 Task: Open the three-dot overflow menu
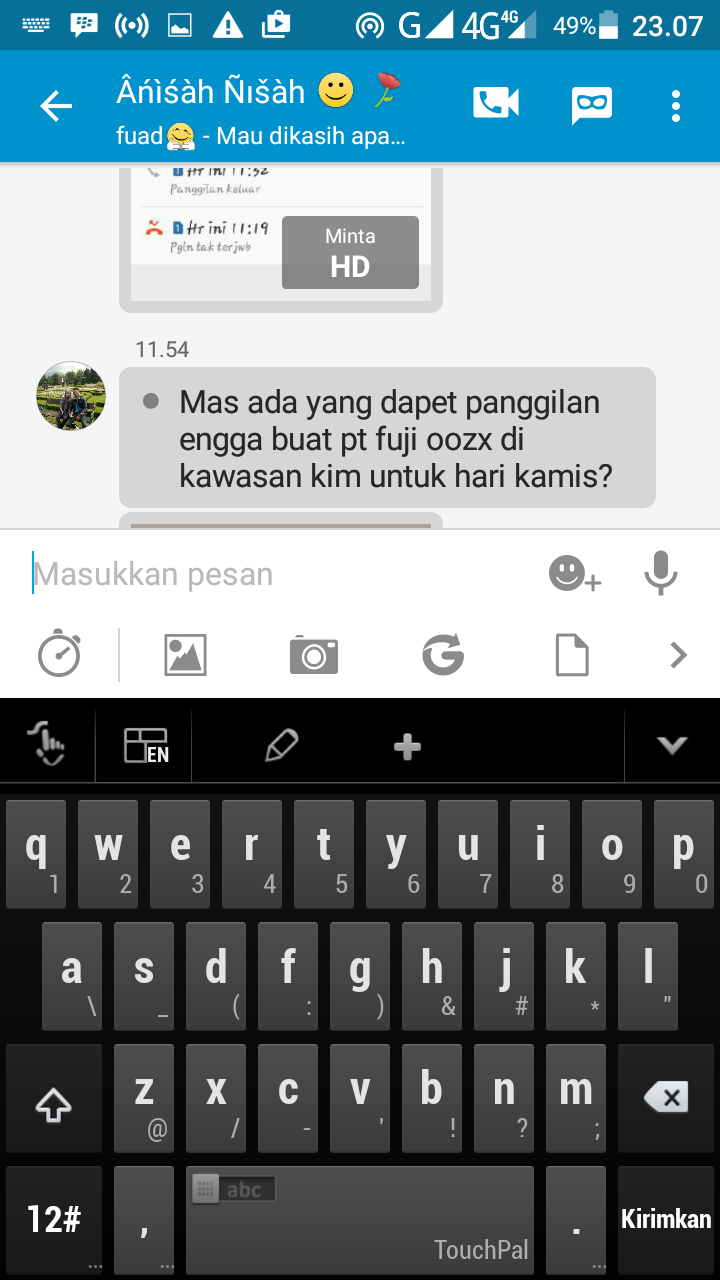pyautogui.click(x=676, y=105)
